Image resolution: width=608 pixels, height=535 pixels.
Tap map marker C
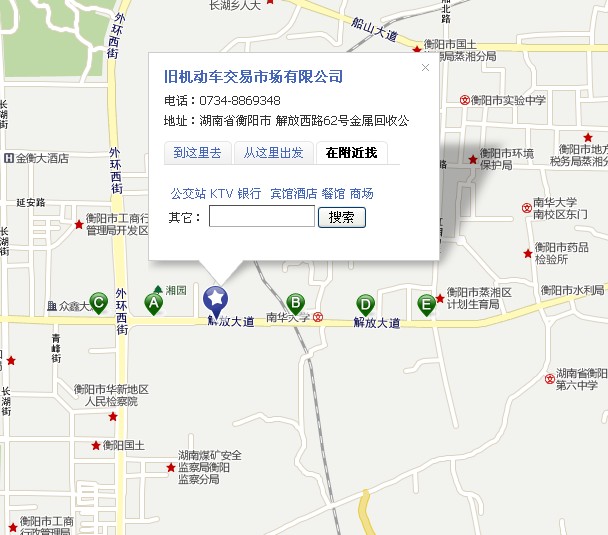pyautogui.click(x=98, y=301)
